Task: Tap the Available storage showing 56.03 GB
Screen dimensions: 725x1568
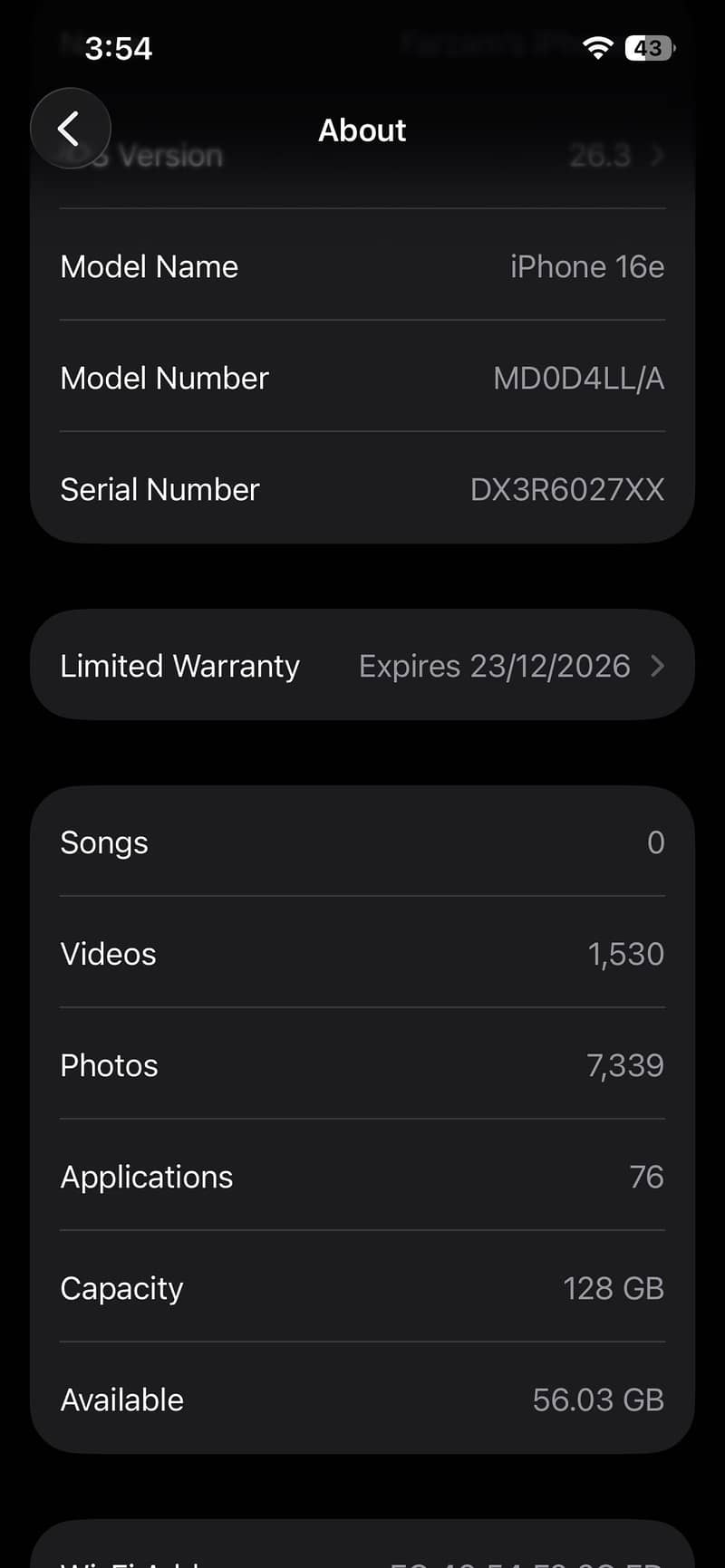Action: click(598, 1399)
